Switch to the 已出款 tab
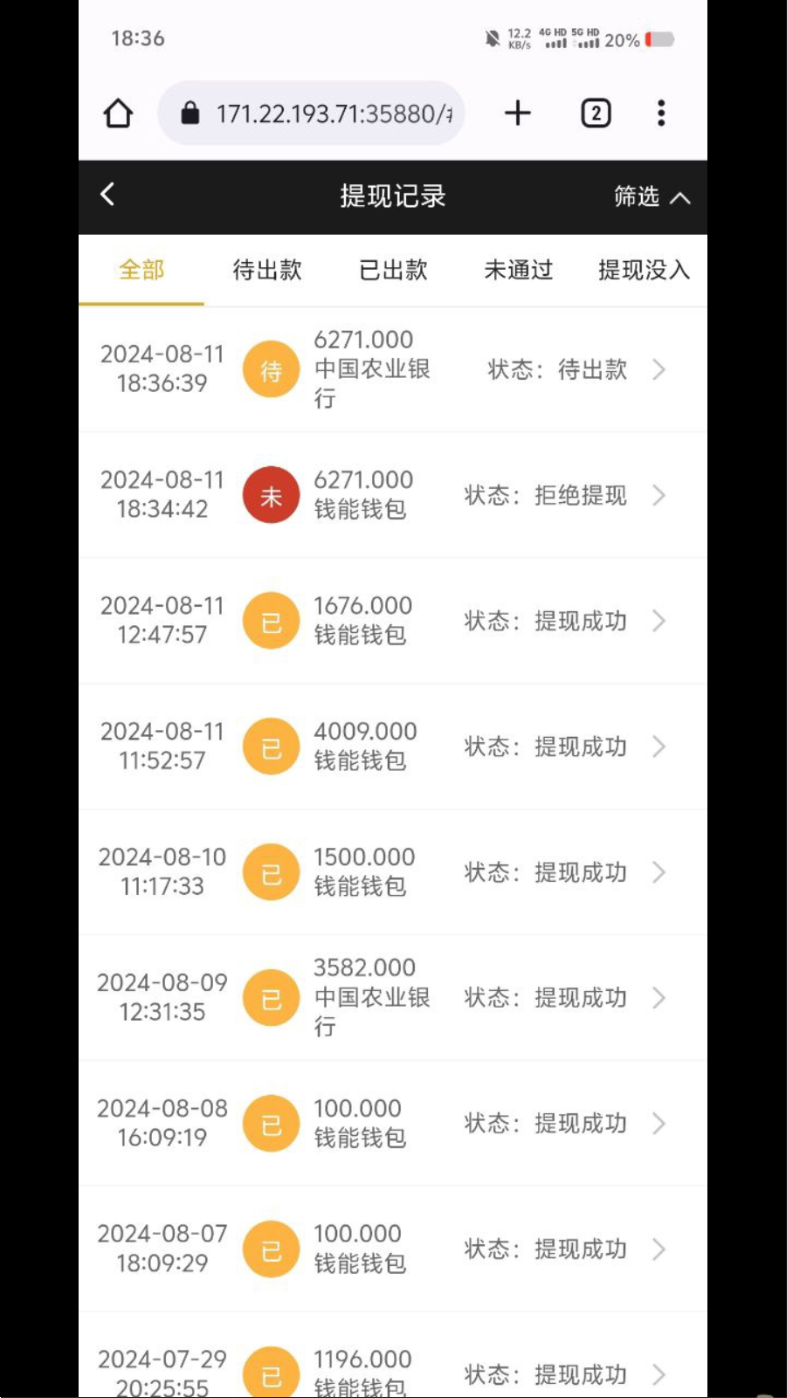This screenshot has height=1398, width=787. click(393, 270)
